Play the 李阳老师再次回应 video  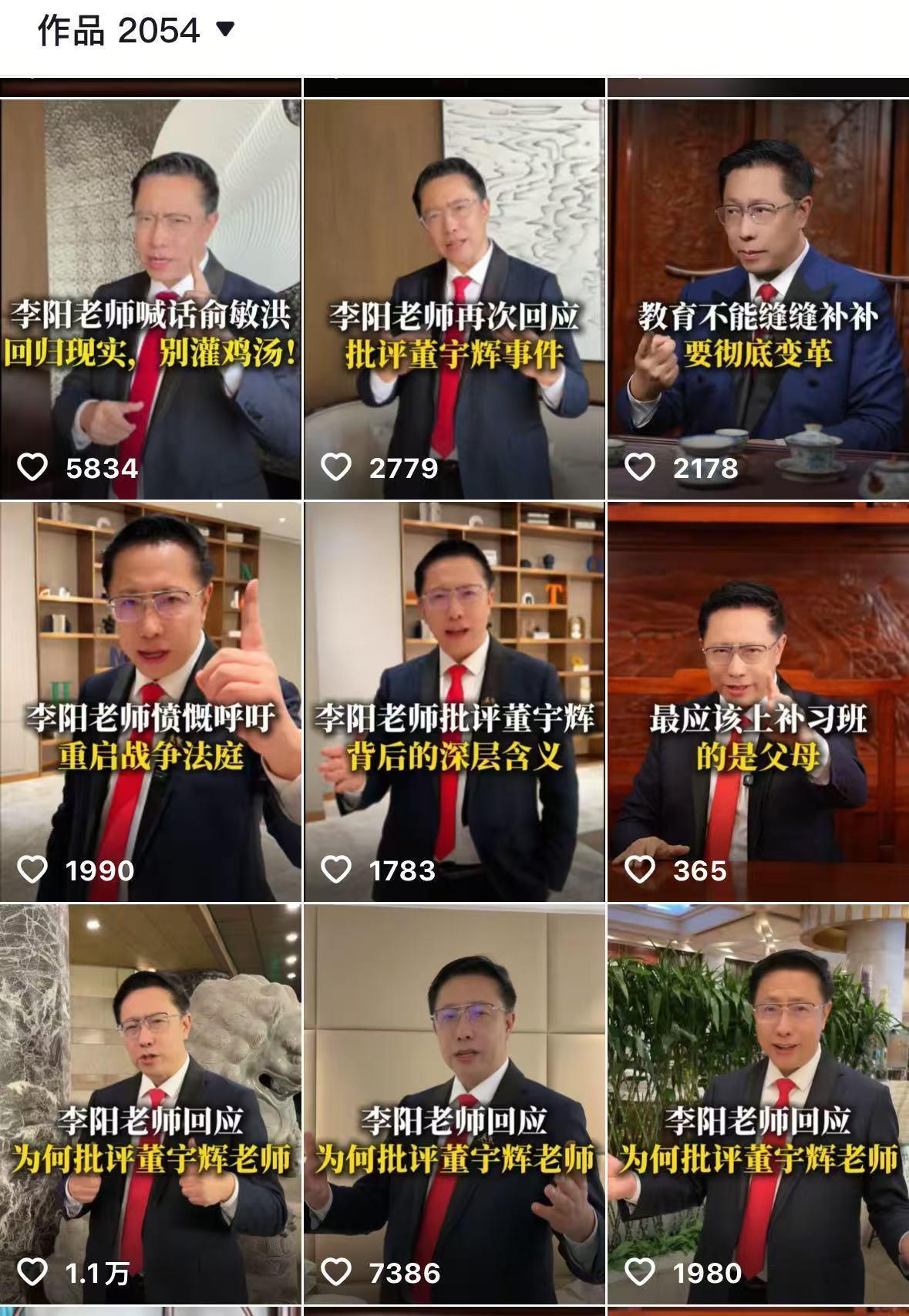453,299
